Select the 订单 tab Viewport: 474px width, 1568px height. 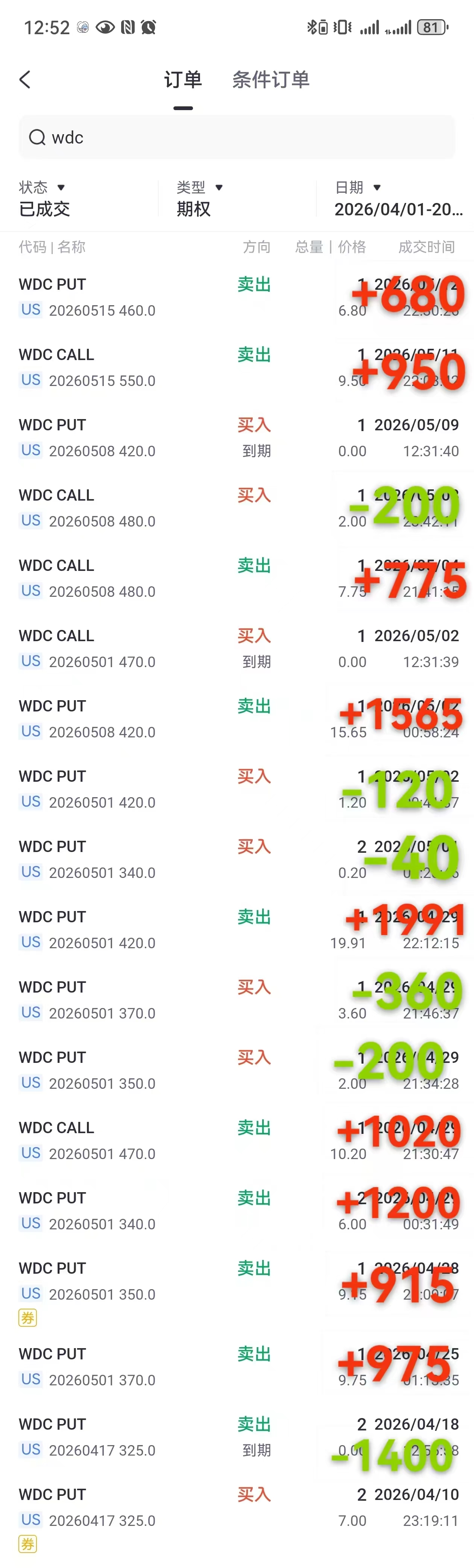tap(183, 79)
